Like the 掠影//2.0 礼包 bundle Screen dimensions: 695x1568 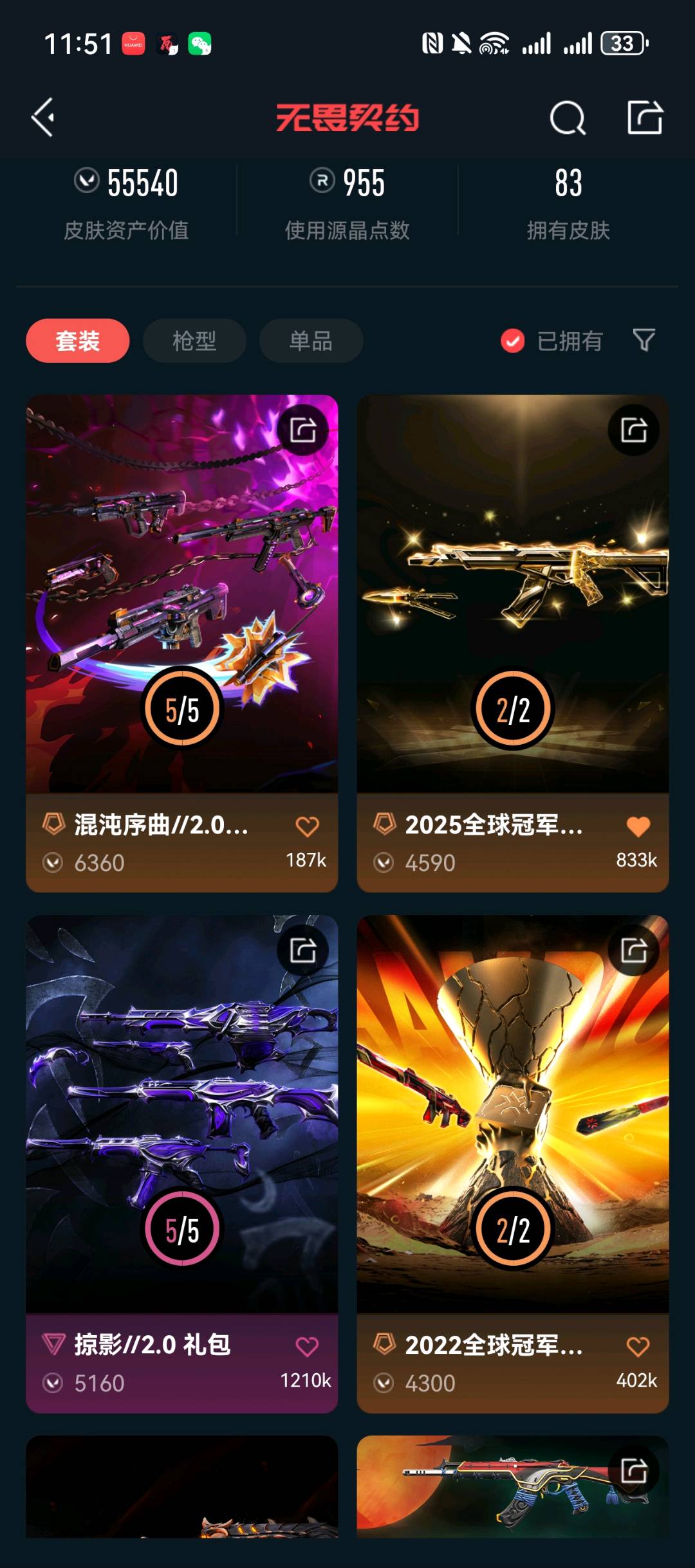click(307, 1346)
